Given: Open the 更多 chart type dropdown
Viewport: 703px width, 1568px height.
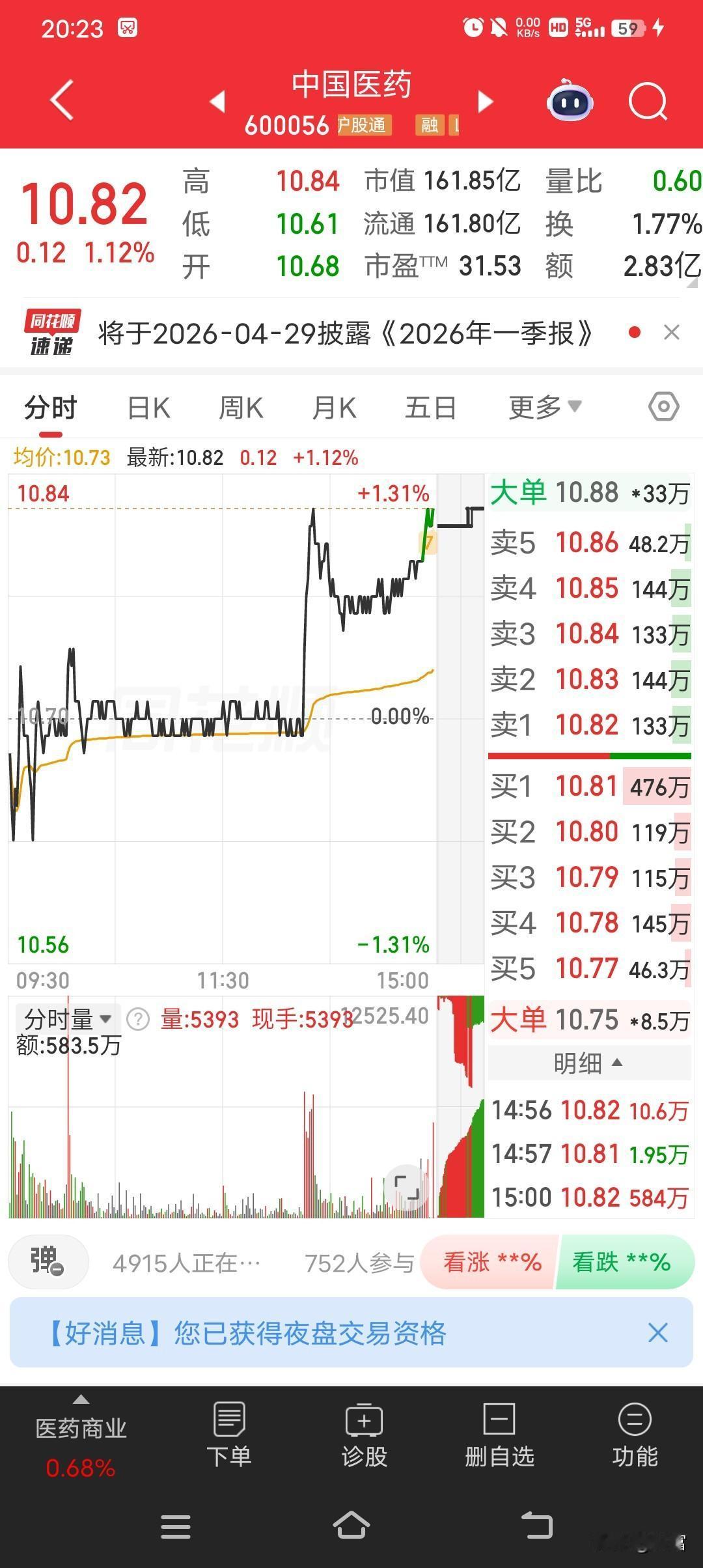Looking at the screenshot, I should (544, 406).
